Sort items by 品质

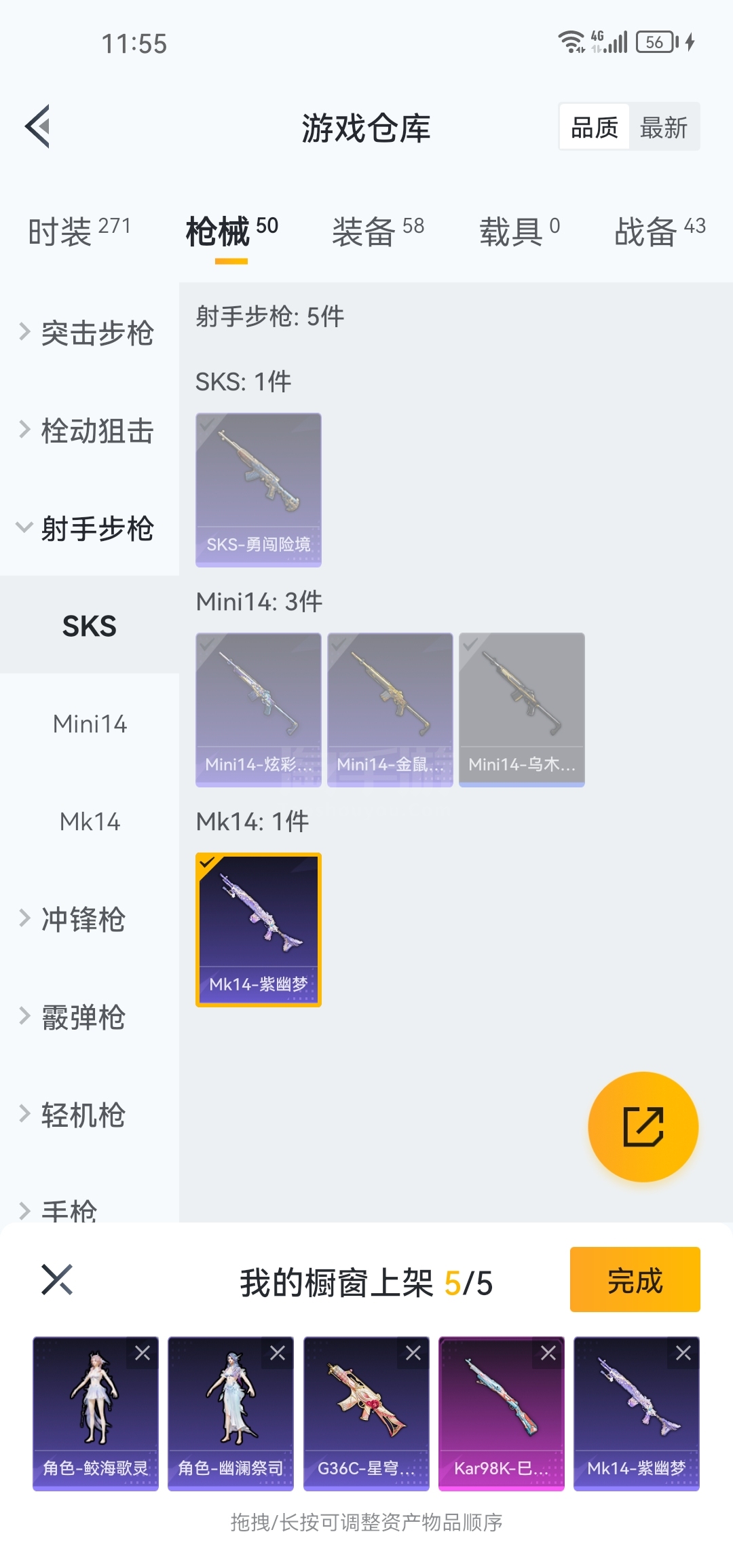click(x=595, y=128)
